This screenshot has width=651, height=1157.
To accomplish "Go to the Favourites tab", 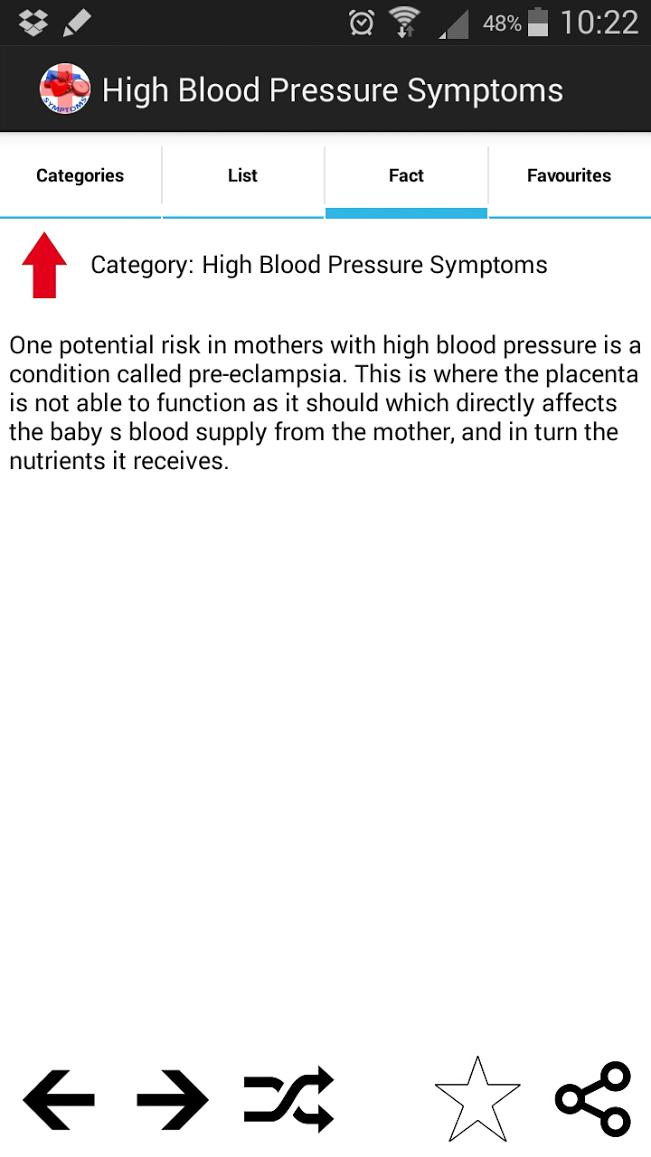I will (569, 176).
